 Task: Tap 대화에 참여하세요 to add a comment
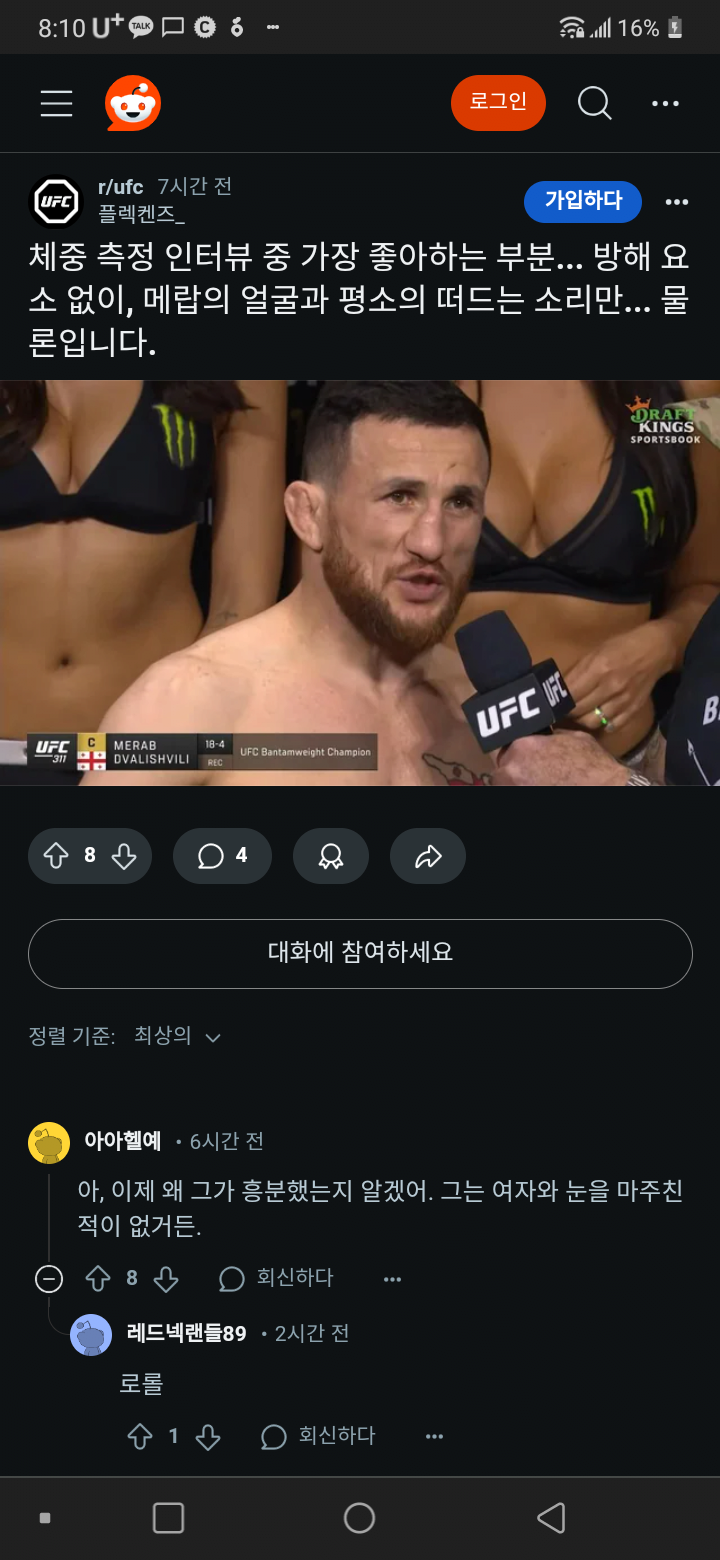coord(360,953)
